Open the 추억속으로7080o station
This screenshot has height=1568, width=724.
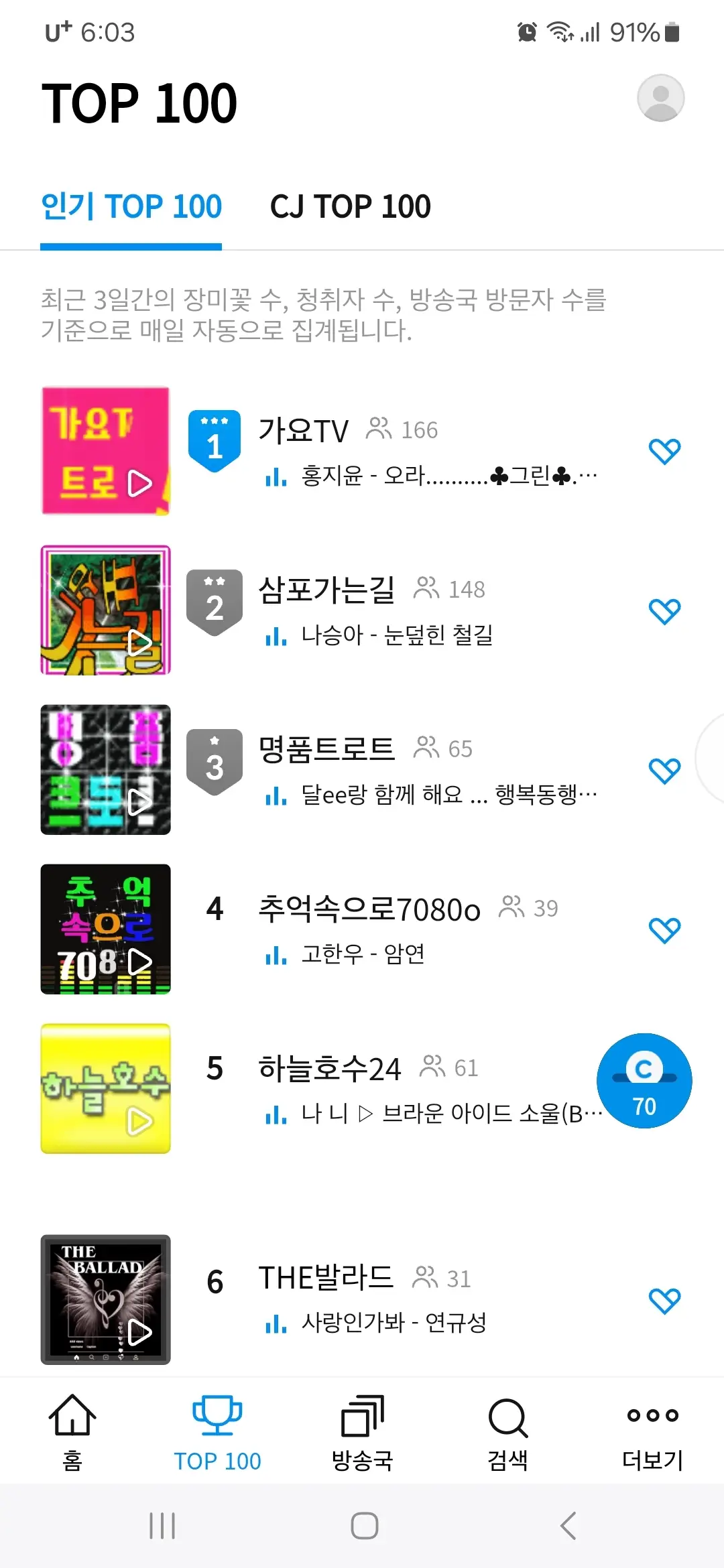[x=367, y=909]
